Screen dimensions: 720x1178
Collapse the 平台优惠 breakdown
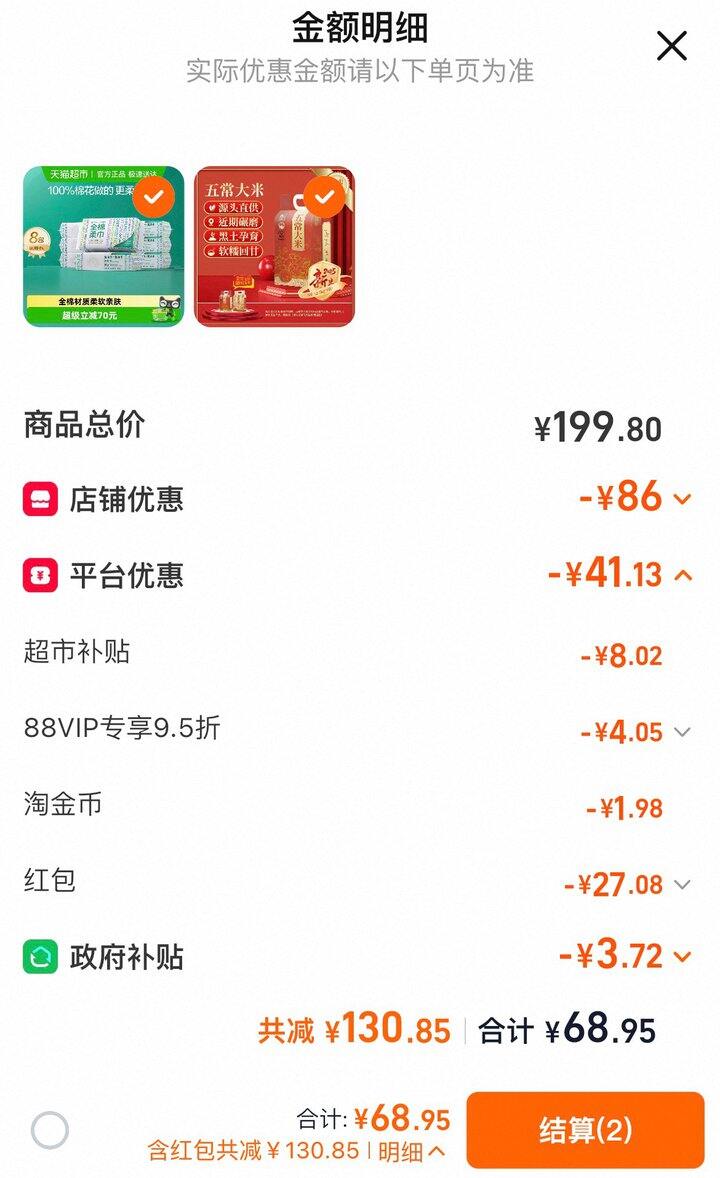coord(683,575)
